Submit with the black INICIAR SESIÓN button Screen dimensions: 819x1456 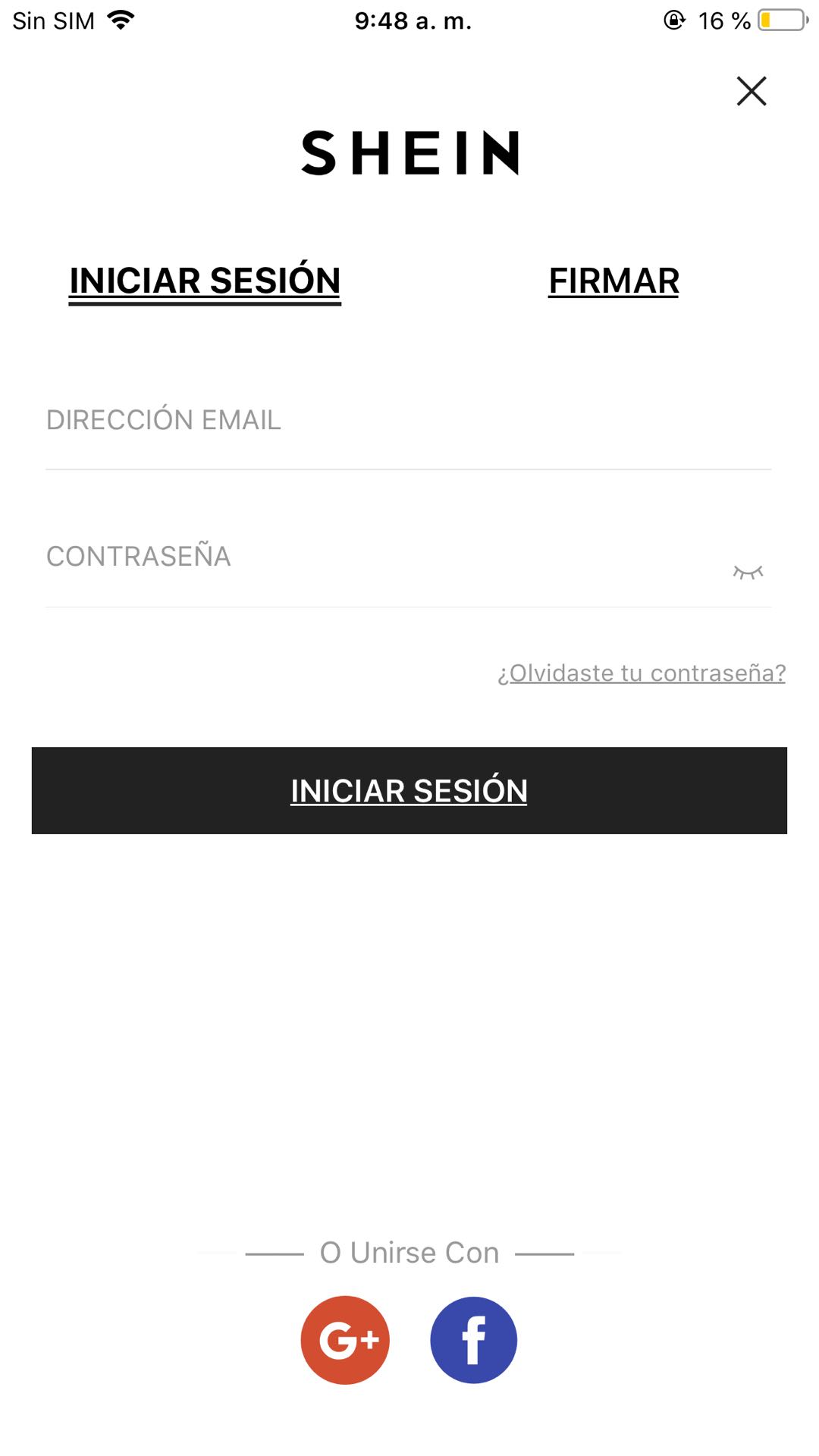pos(409,791)
